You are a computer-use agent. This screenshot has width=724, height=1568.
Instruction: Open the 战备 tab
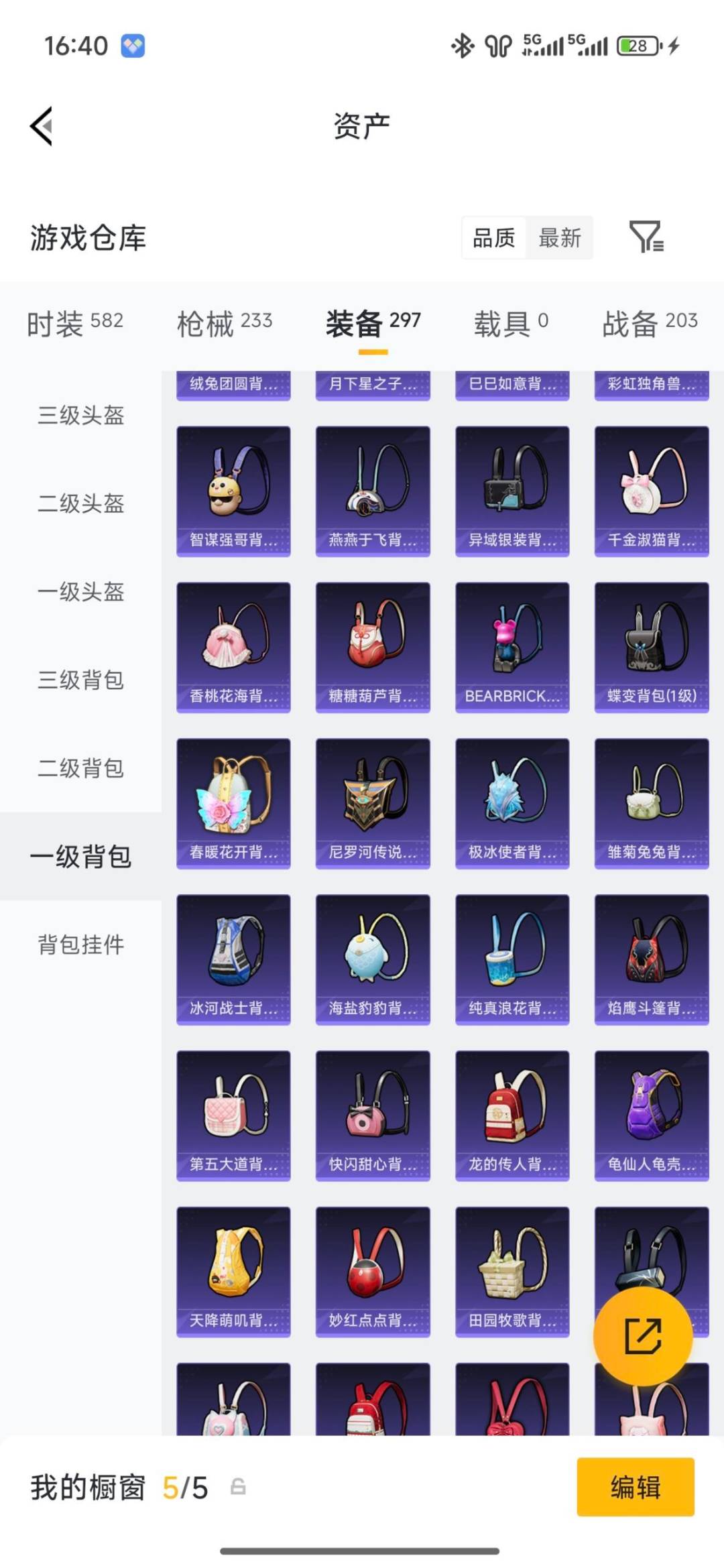click(x=649, y=322)
